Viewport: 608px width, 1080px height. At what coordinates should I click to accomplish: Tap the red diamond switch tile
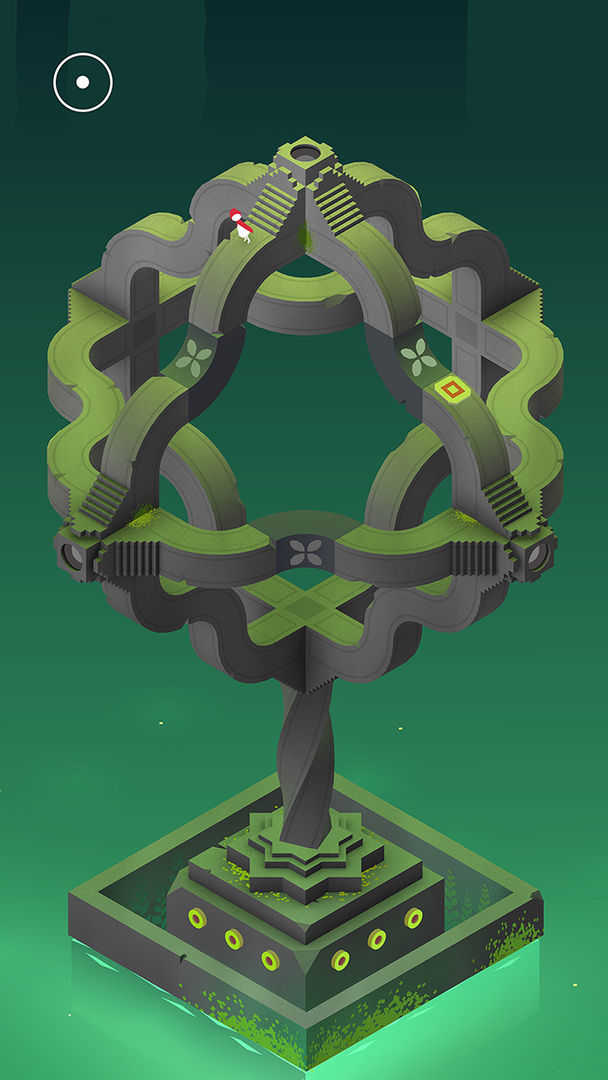click(x=452, y=389)
